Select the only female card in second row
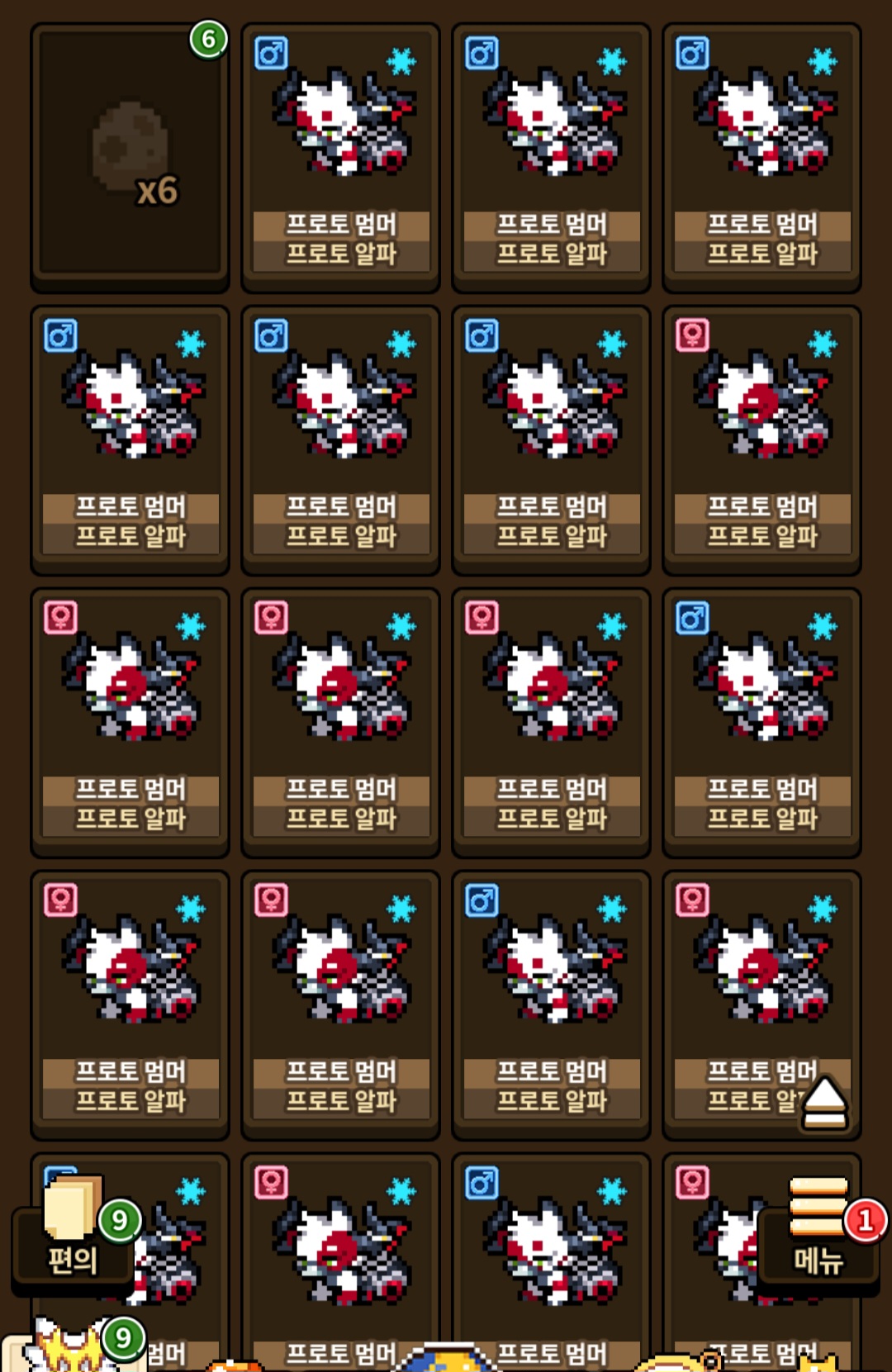 [762, 440]
